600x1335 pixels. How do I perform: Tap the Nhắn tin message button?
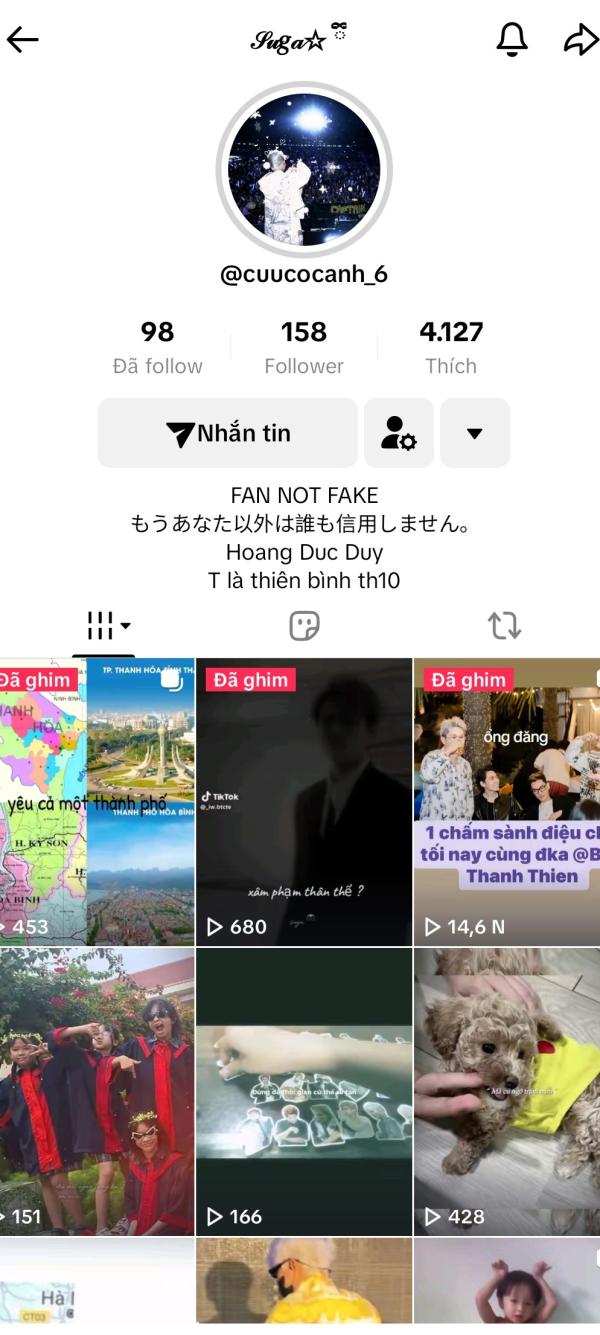227,433
